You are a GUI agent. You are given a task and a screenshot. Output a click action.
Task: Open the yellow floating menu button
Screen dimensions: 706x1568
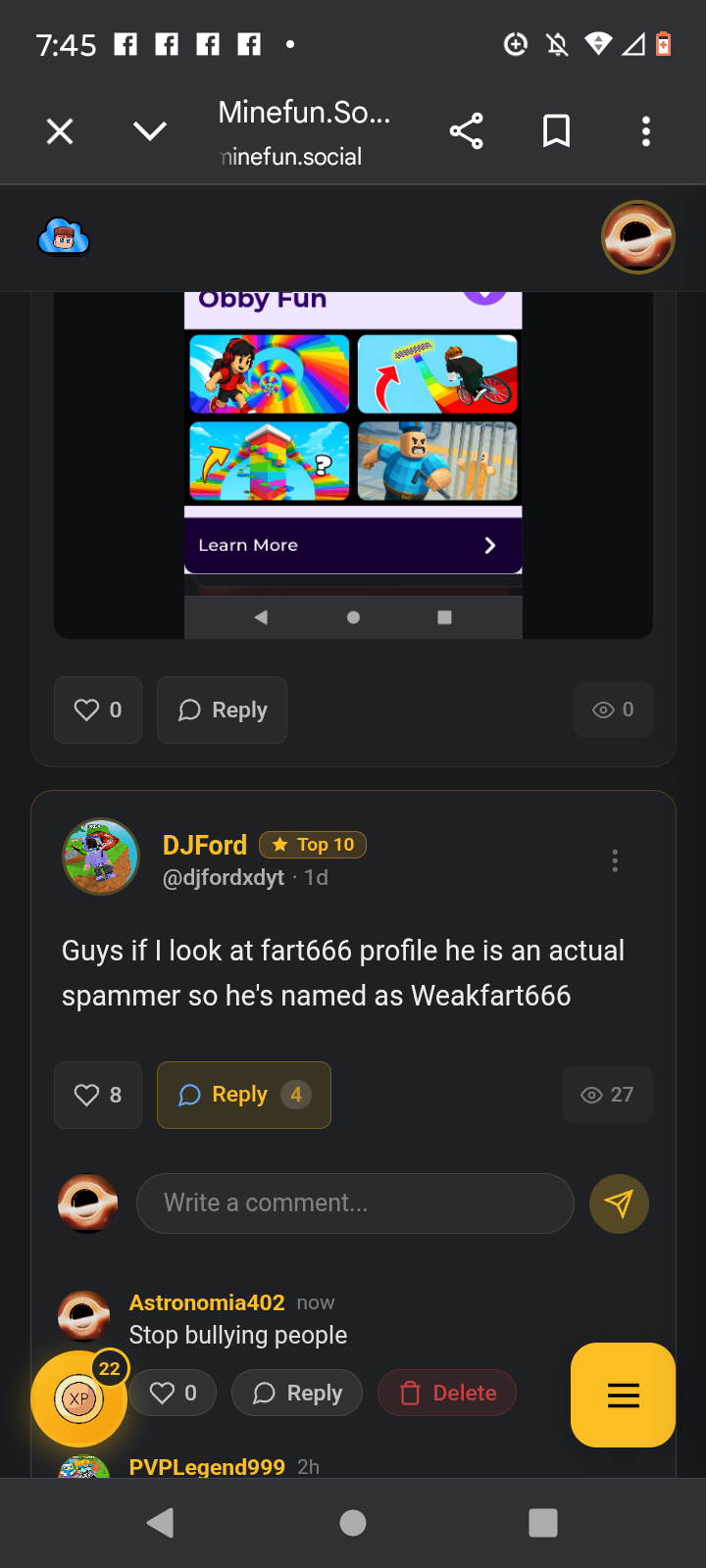(x=623, y=1395)
